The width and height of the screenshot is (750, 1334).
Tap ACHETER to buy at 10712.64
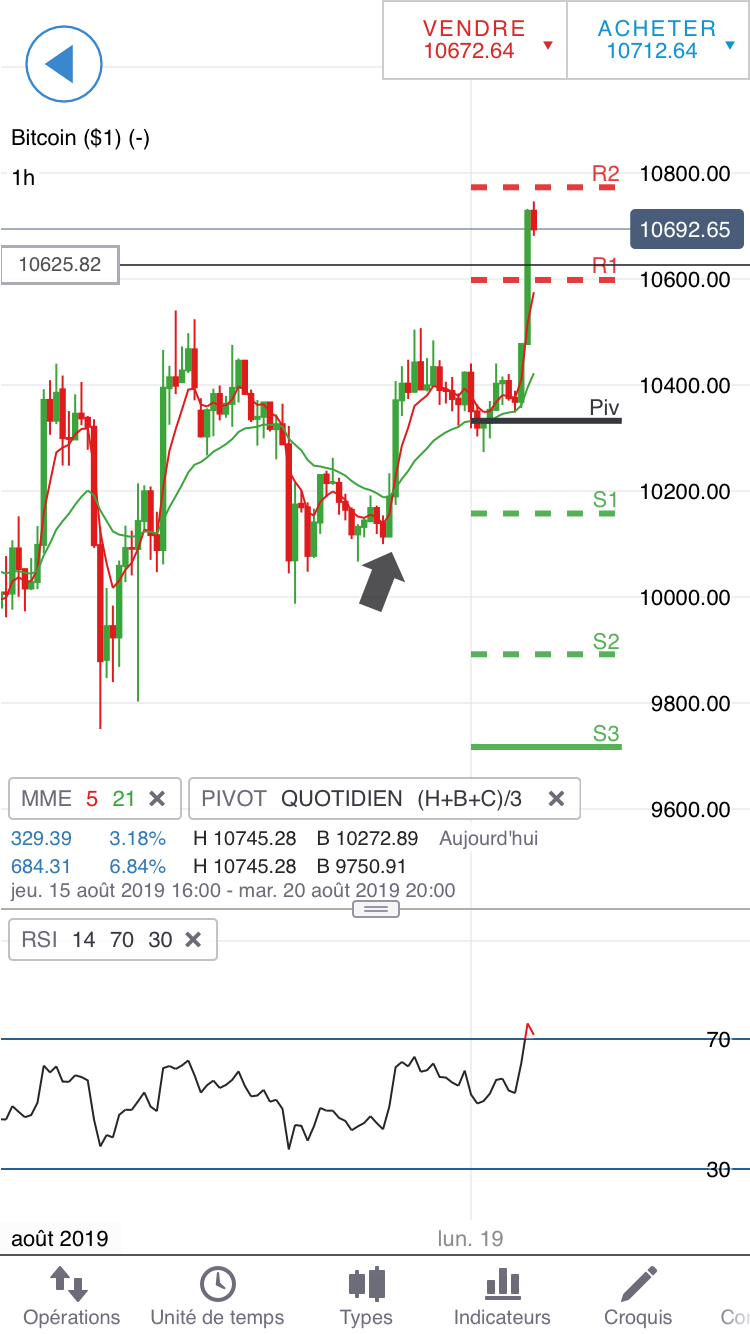coord(656,40)
